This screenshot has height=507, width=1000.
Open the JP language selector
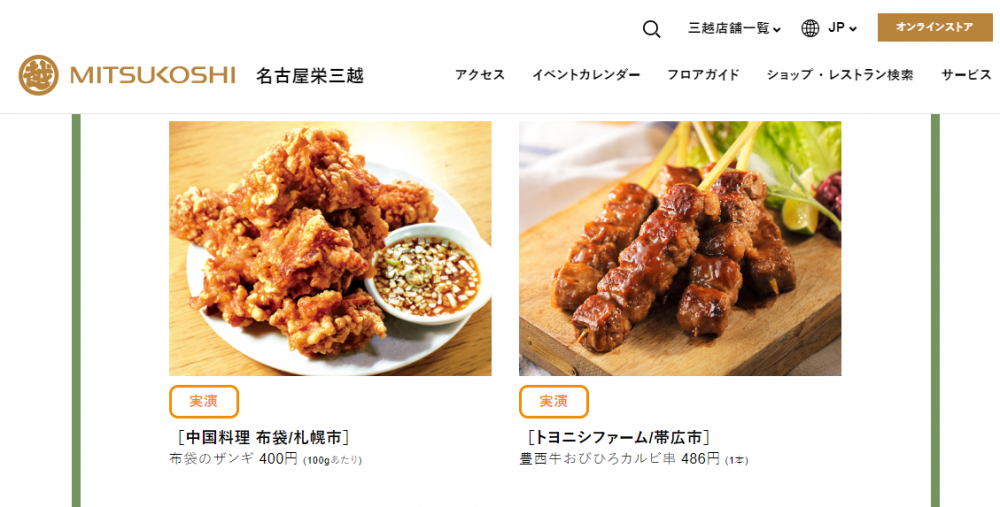click(830, 28)
